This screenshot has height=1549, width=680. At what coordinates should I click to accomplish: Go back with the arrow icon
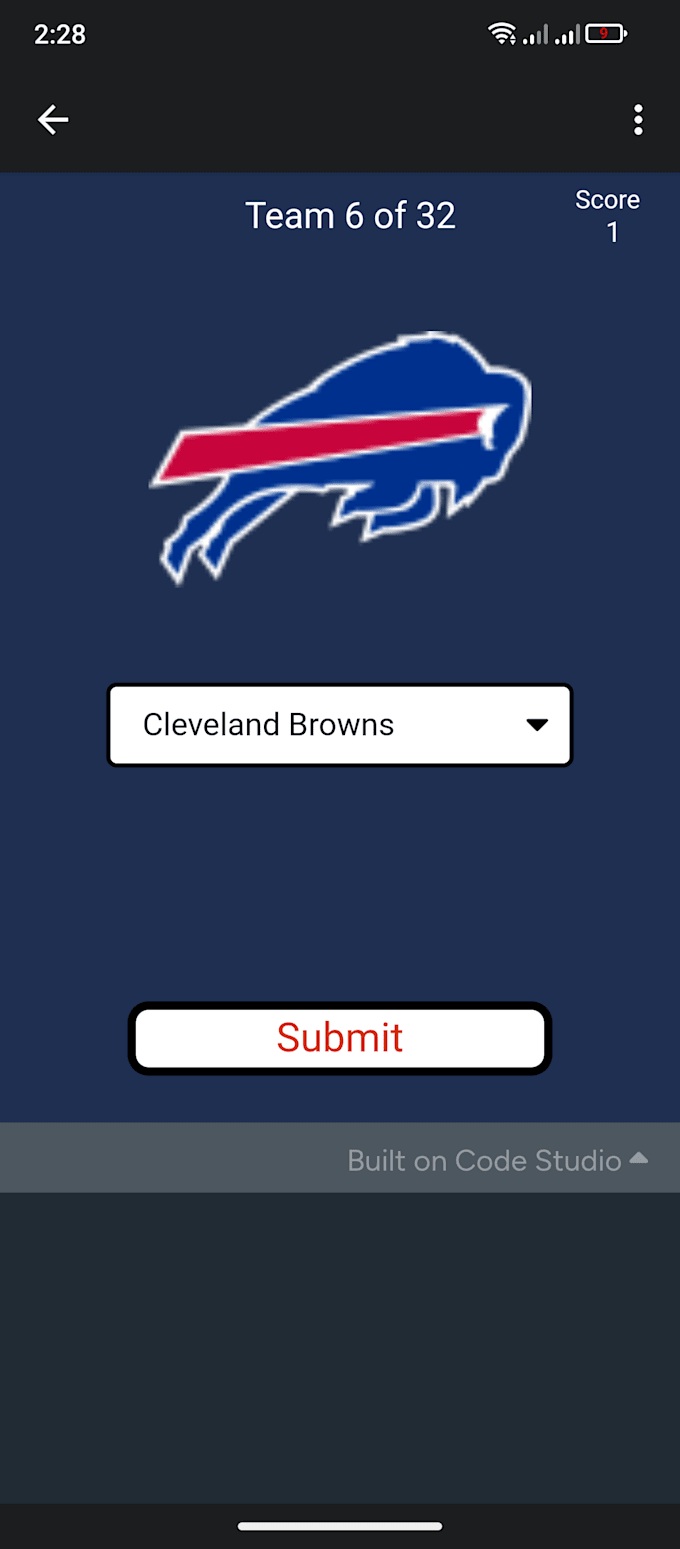pyautogui.click(x=53, y=120)
